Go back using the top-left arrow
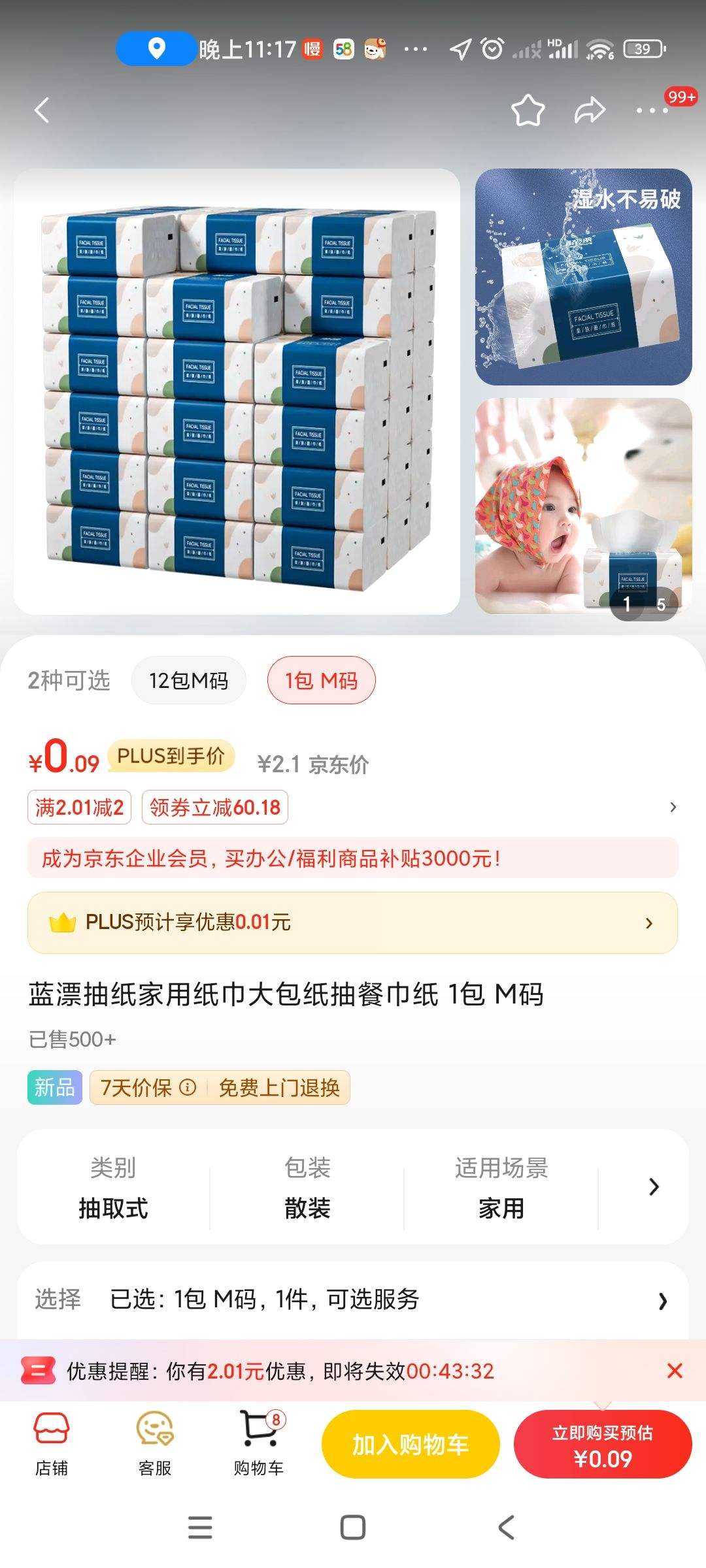This screenshot has width=706, height=1568. [x=42, y=110]
